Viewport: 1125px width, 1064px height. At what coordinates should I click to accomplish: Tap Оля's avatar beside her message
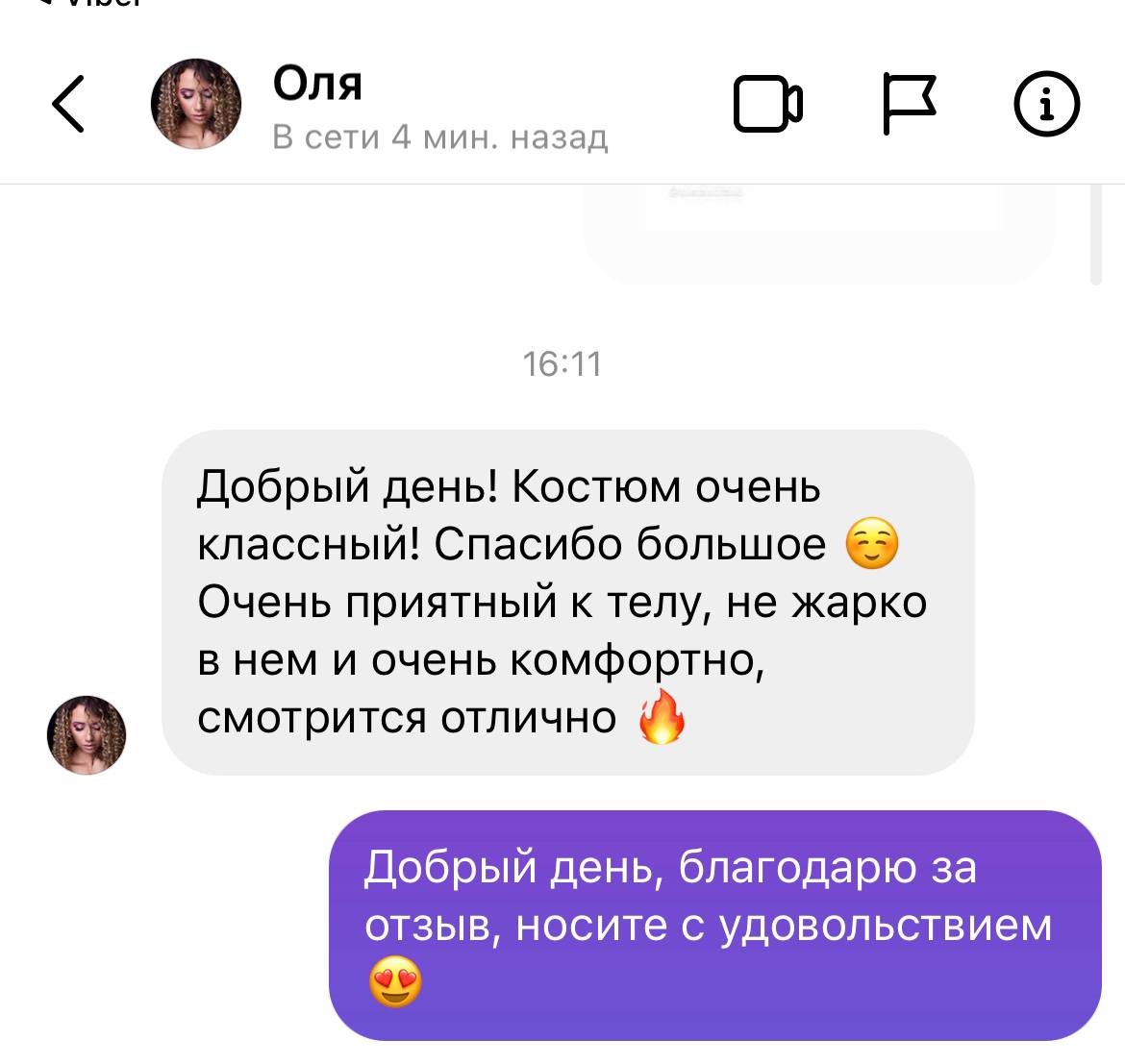pyautogui.click(x=87, y=735)
